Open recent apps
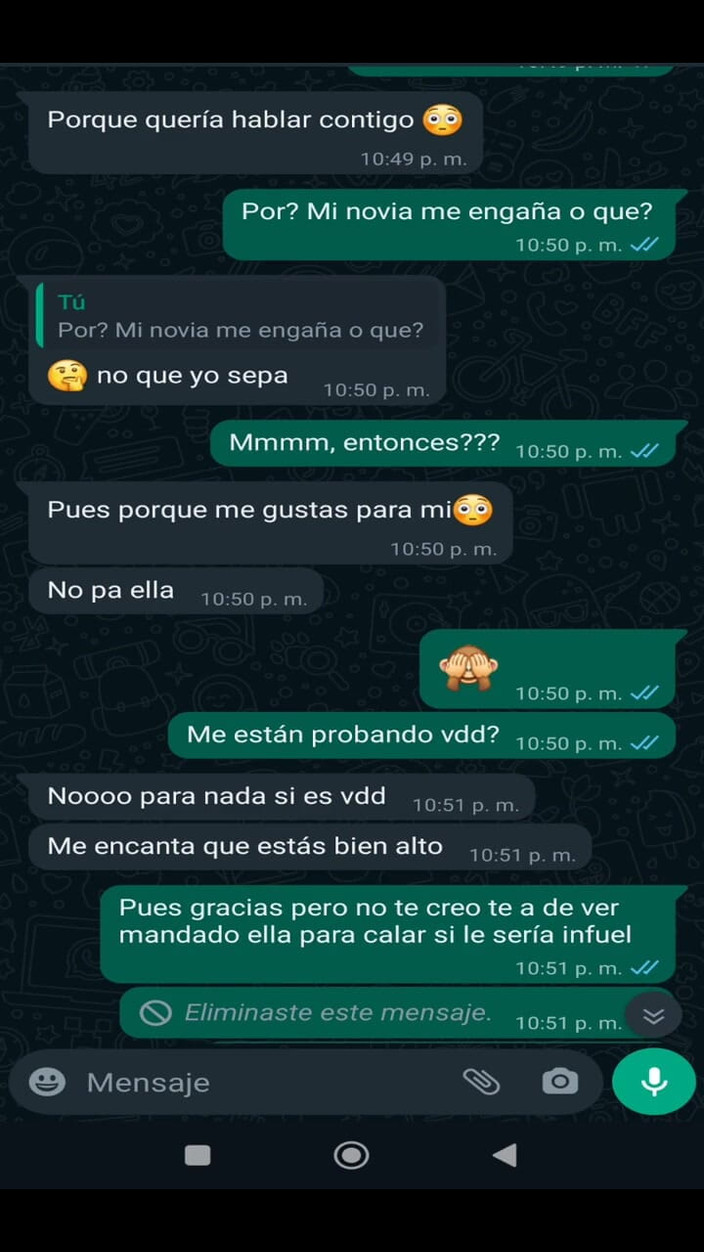 coord(198,1156)
